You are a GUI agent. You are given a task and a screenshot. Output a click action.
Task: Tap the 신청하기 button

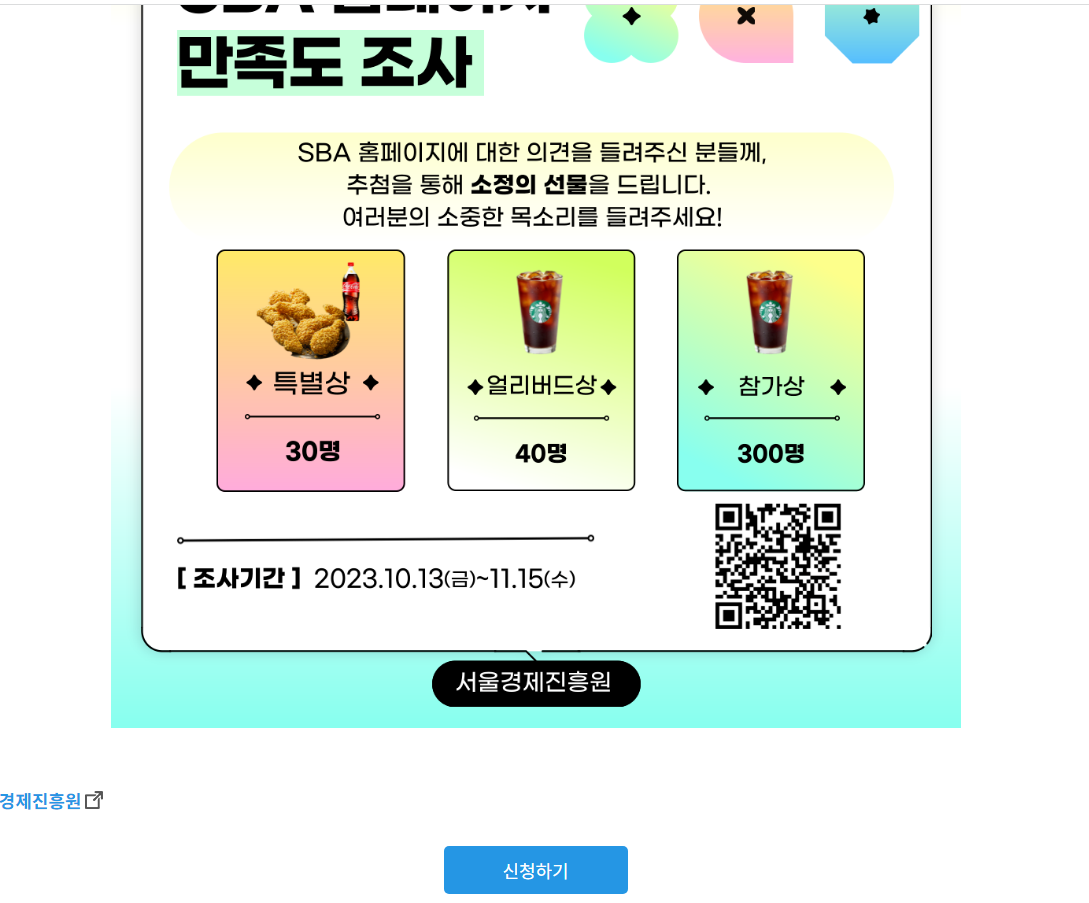[x=535, y=870]
